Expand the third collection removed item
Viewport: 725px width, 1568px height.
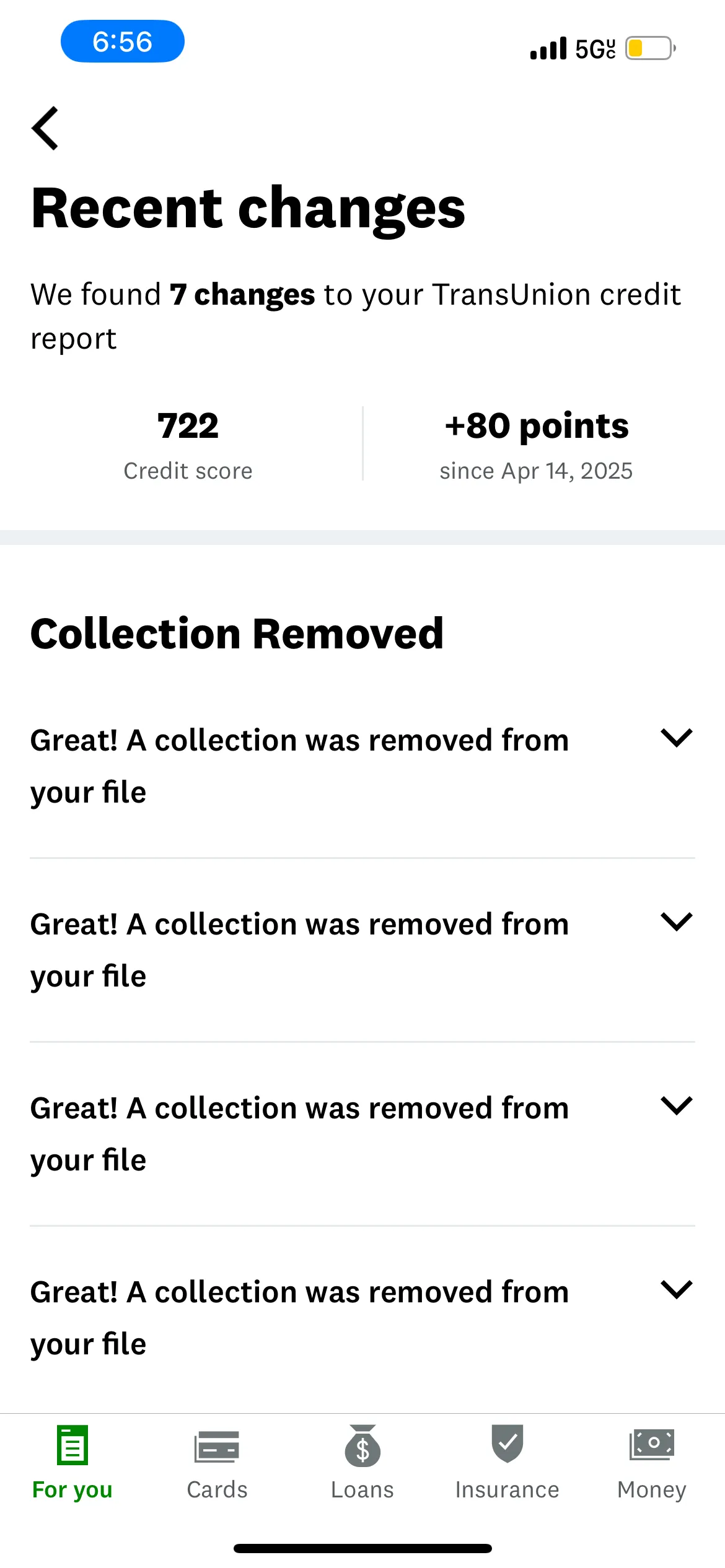362,1134
